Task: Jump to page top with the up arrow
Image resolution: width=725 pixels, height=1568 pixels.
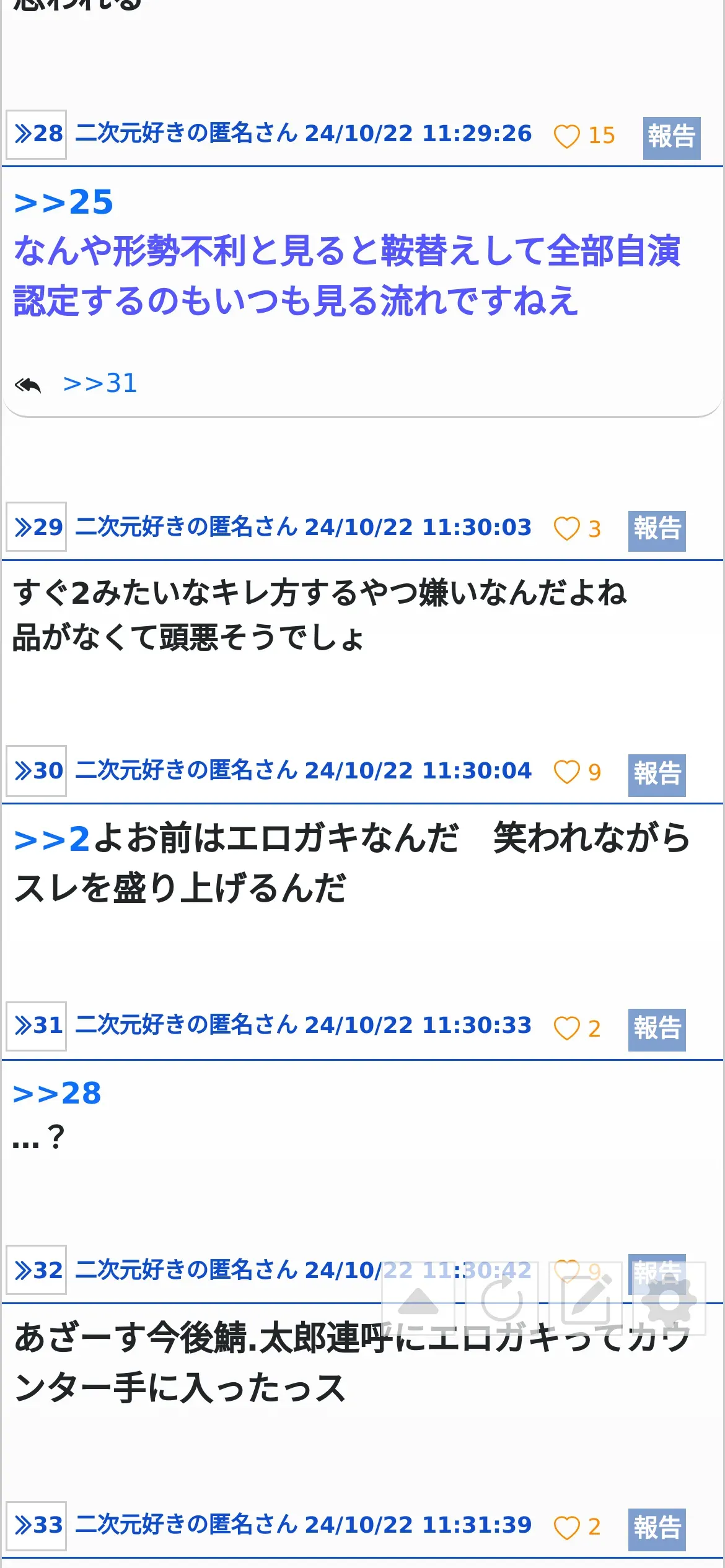Action: [x=418, y=1298]
